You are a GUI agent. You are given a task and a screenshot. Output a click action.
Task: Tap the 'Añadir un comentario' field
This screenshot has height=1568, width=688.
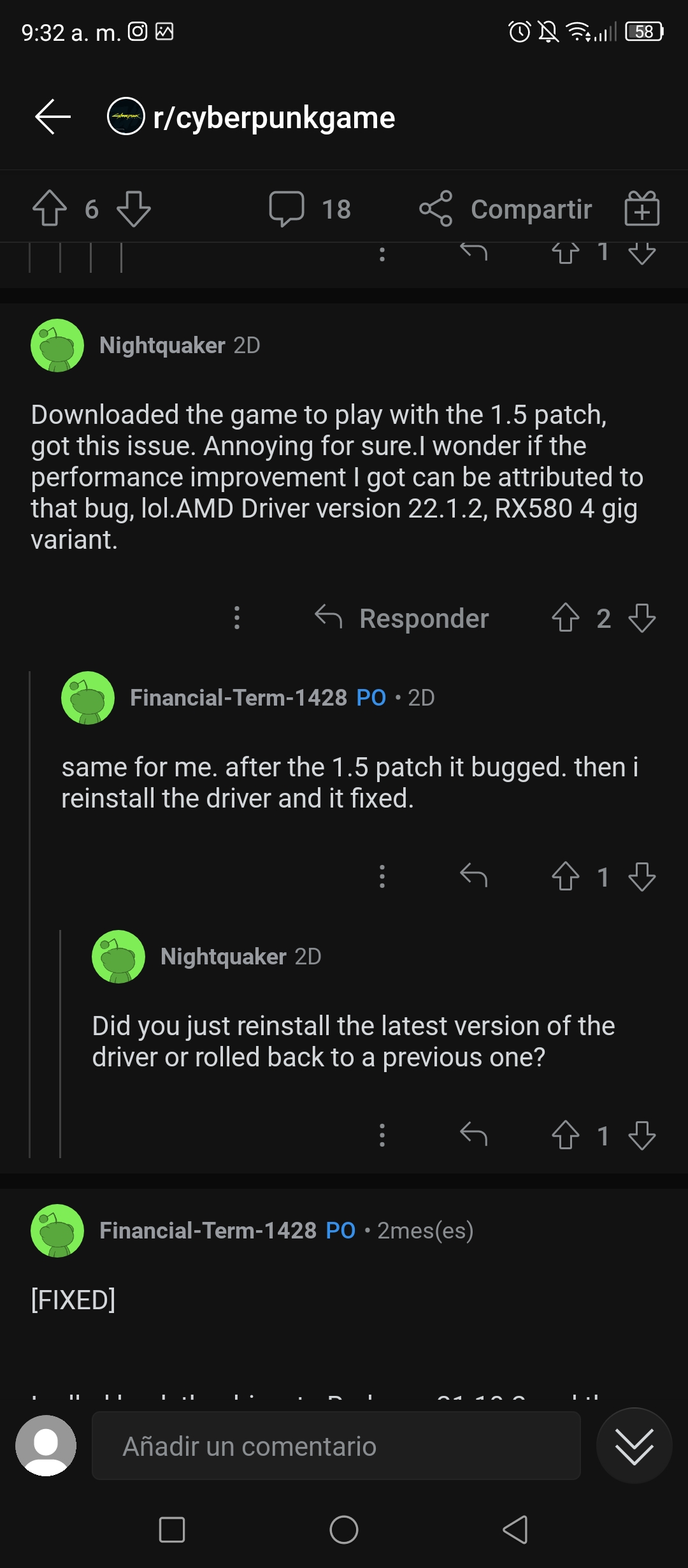tap(336, 1446)
